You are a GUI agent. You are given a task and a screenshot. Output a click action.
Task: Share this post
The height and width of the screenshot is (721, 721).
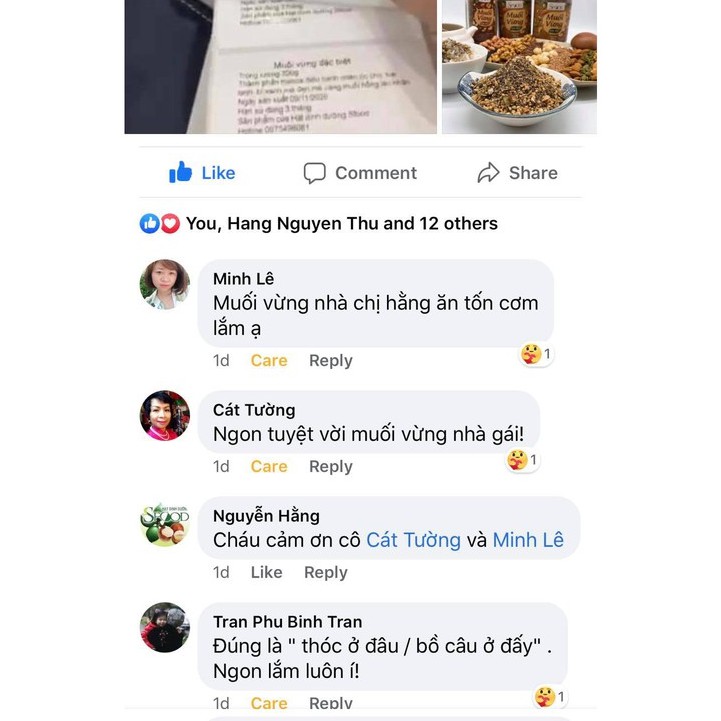pyautogui.click(x=517, y=173)
